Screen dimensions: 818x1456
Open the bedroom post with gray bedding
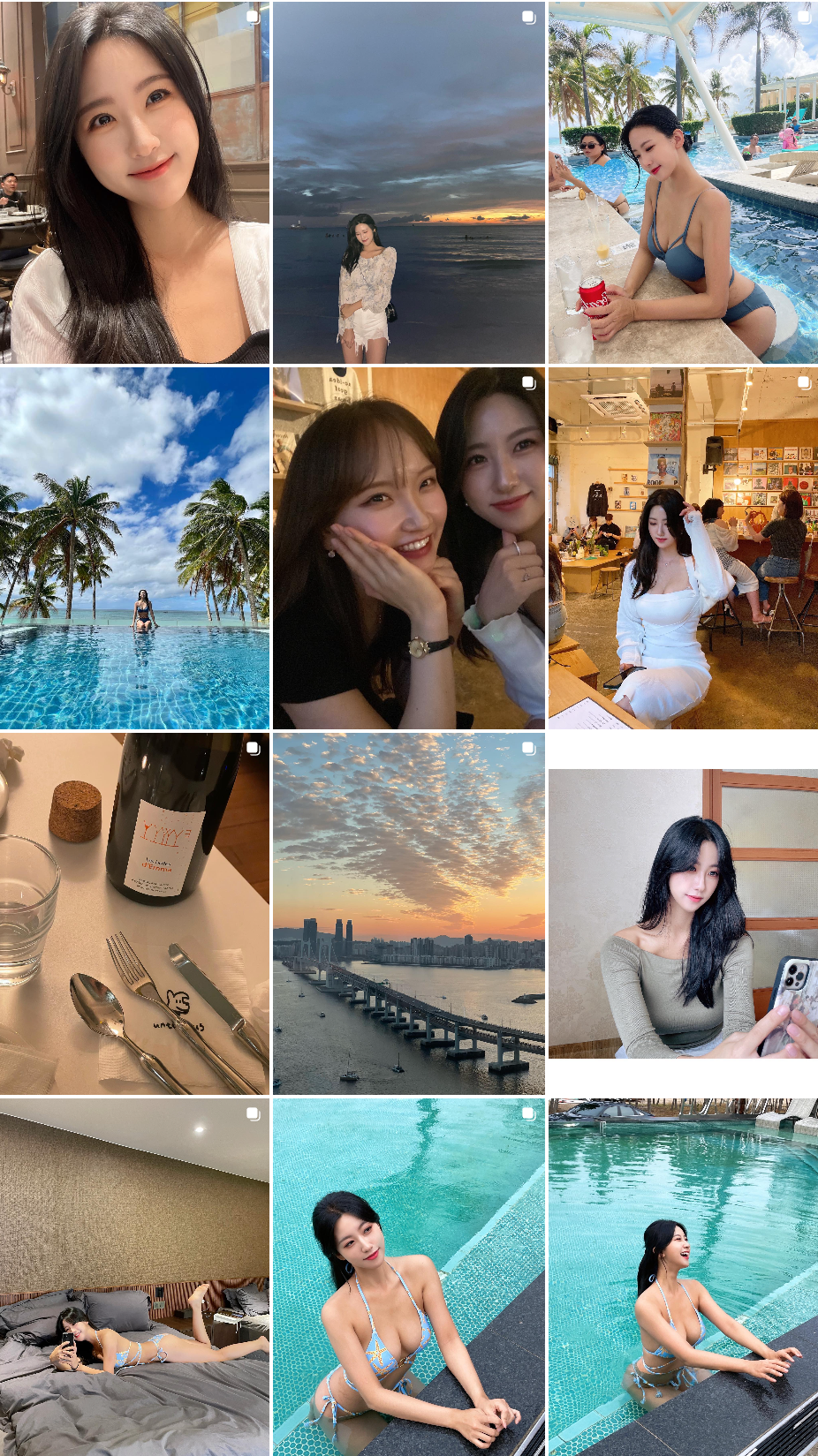pos(134,1277)
